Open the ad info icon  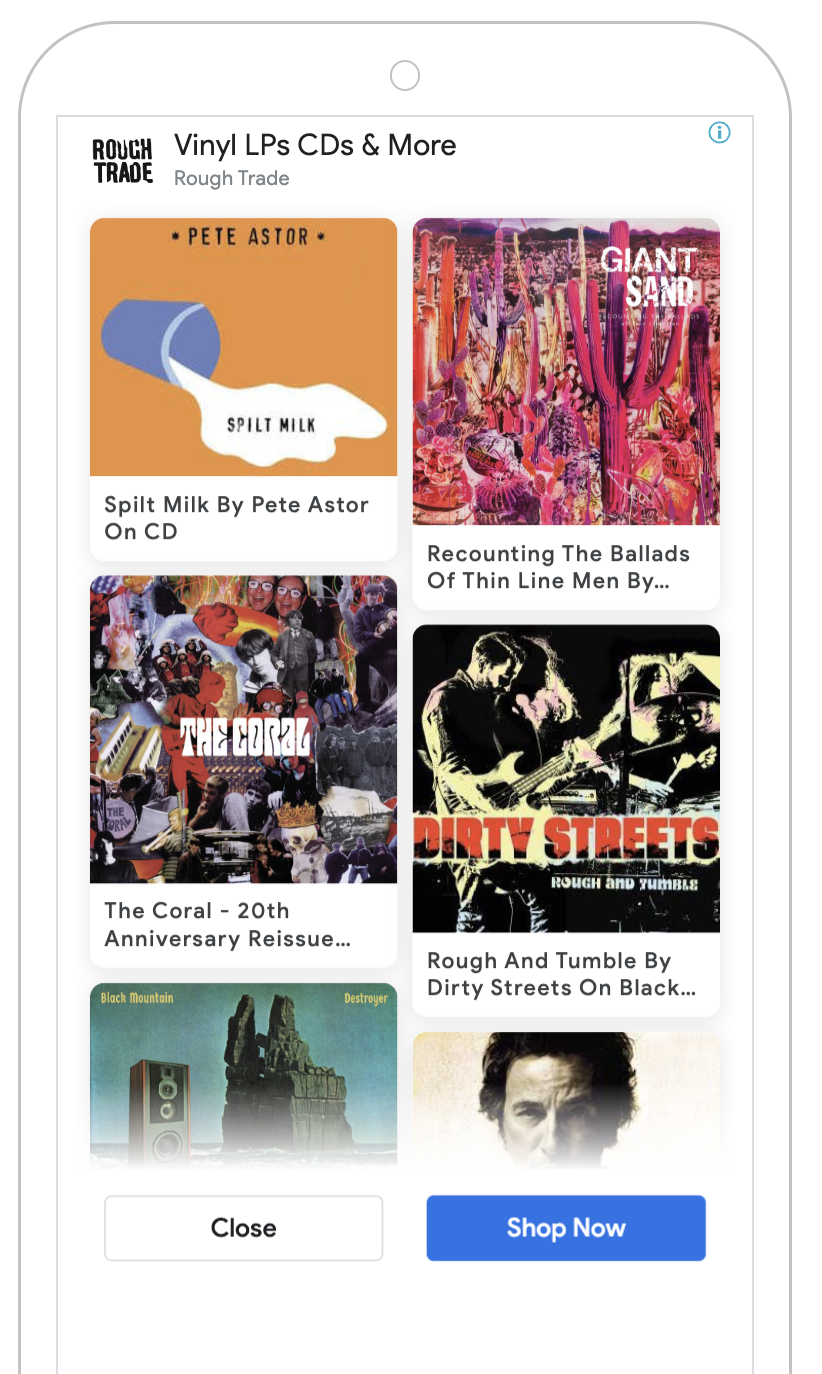(x=719, y=133)
